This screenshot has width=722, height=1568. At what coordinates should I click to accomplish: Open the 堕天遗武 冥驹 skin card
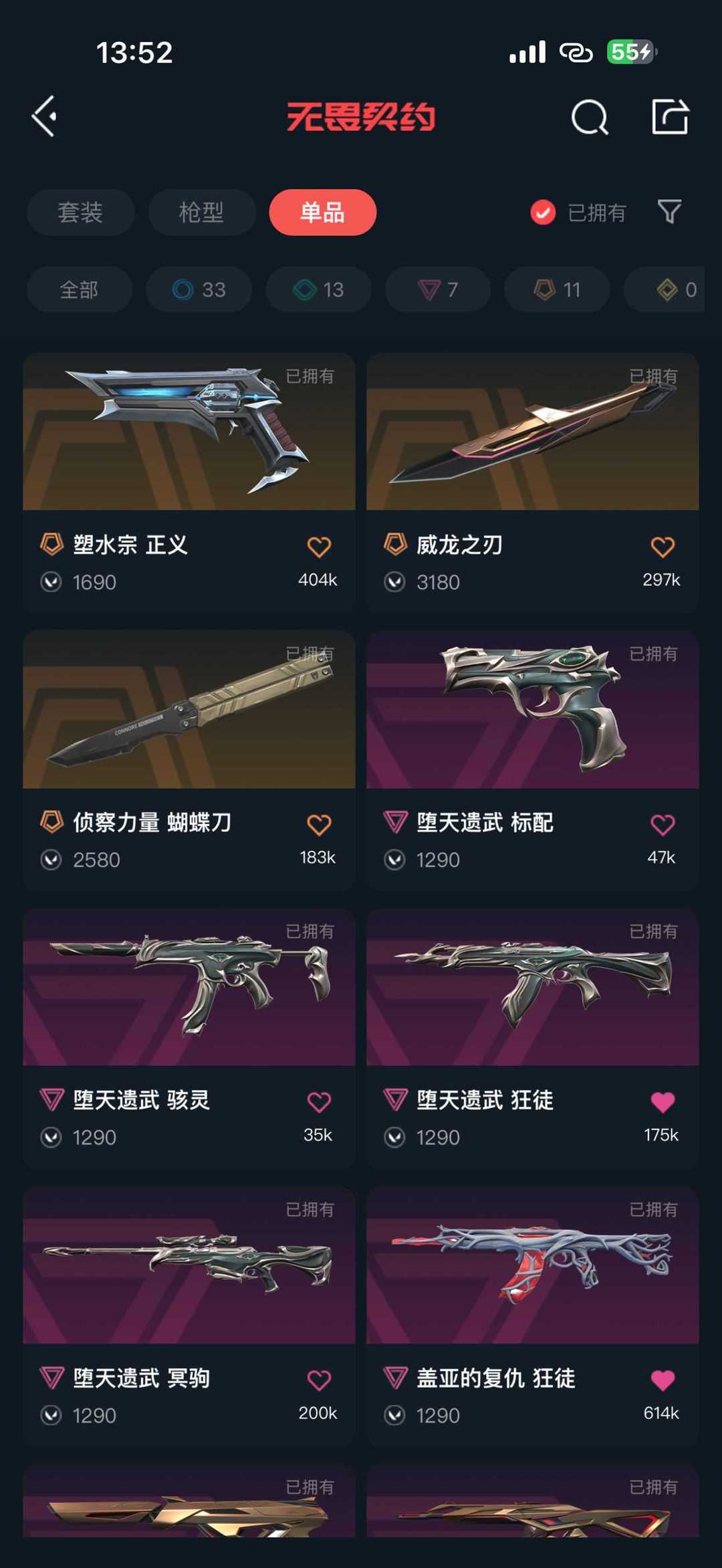189,1316
